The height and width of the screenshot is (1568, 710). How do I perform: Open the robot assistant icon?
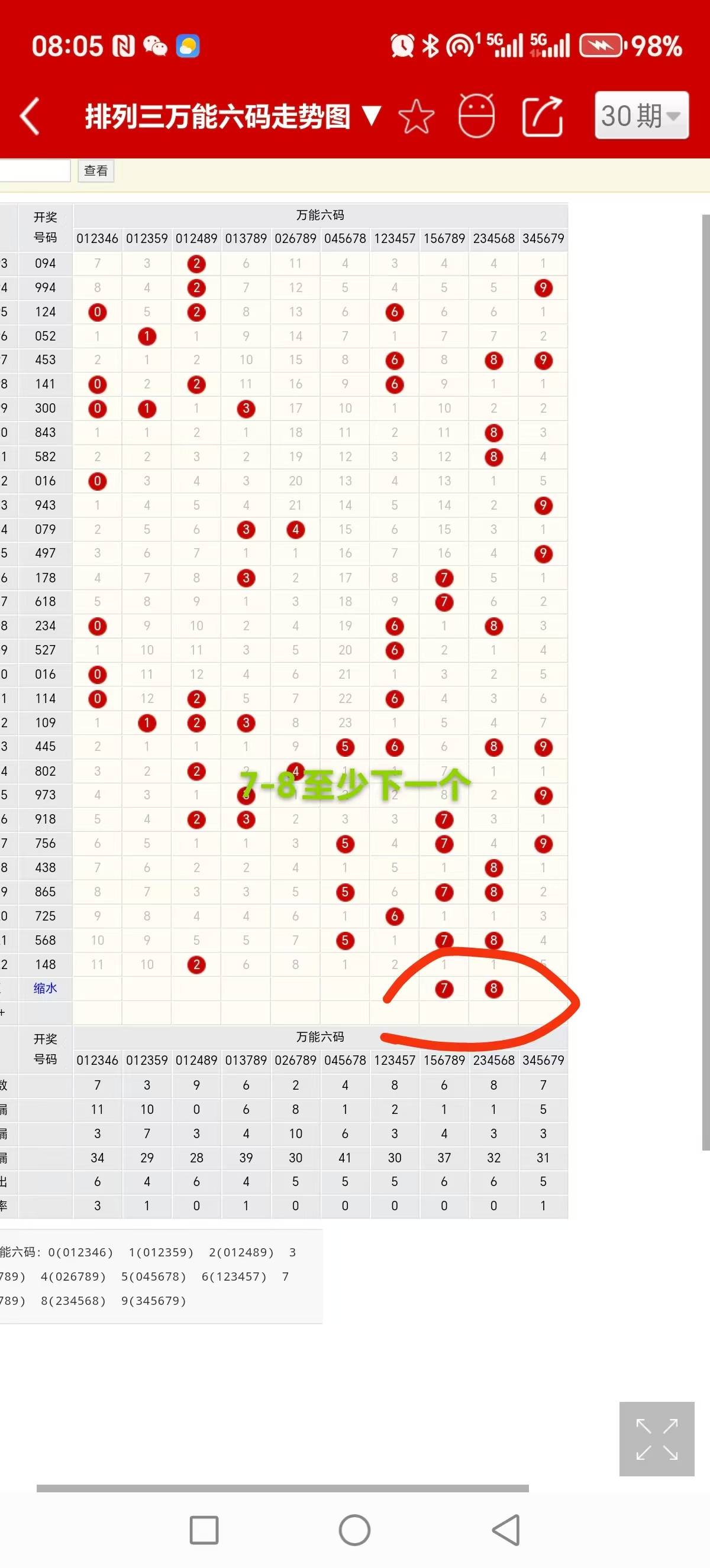coord(476,116)
